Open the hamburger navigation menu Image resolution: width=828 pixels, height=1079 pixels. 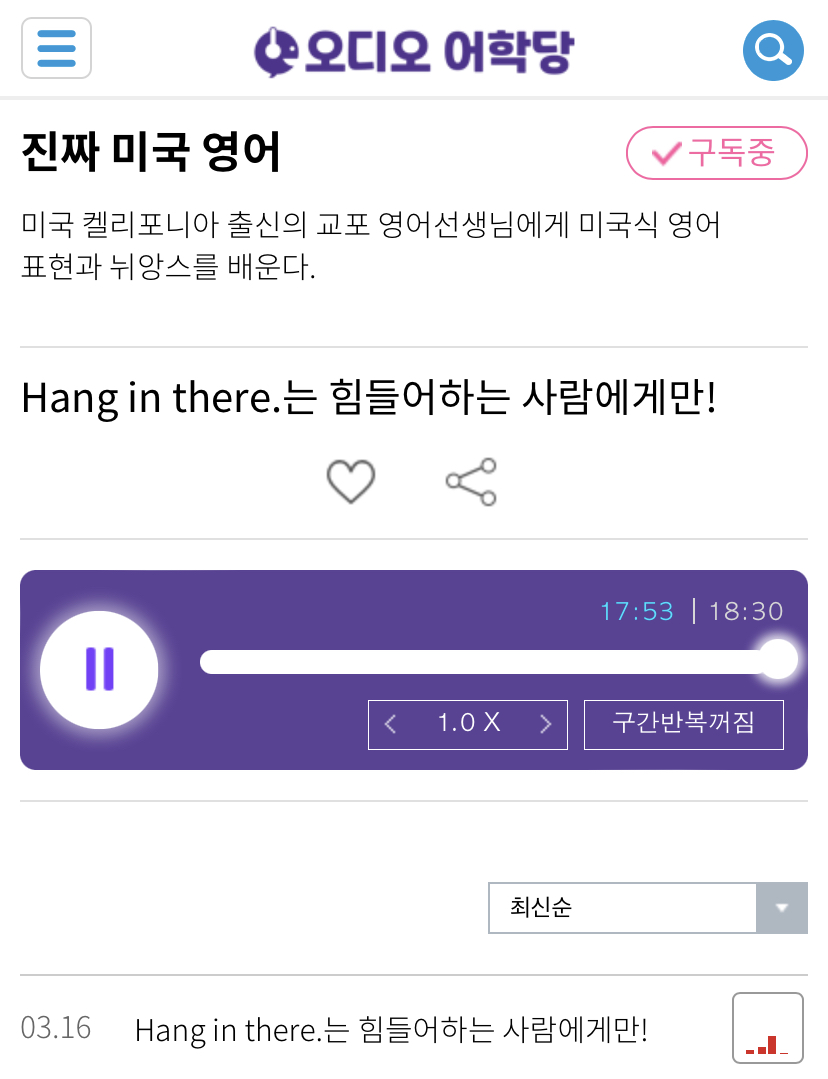click(56, 48)
